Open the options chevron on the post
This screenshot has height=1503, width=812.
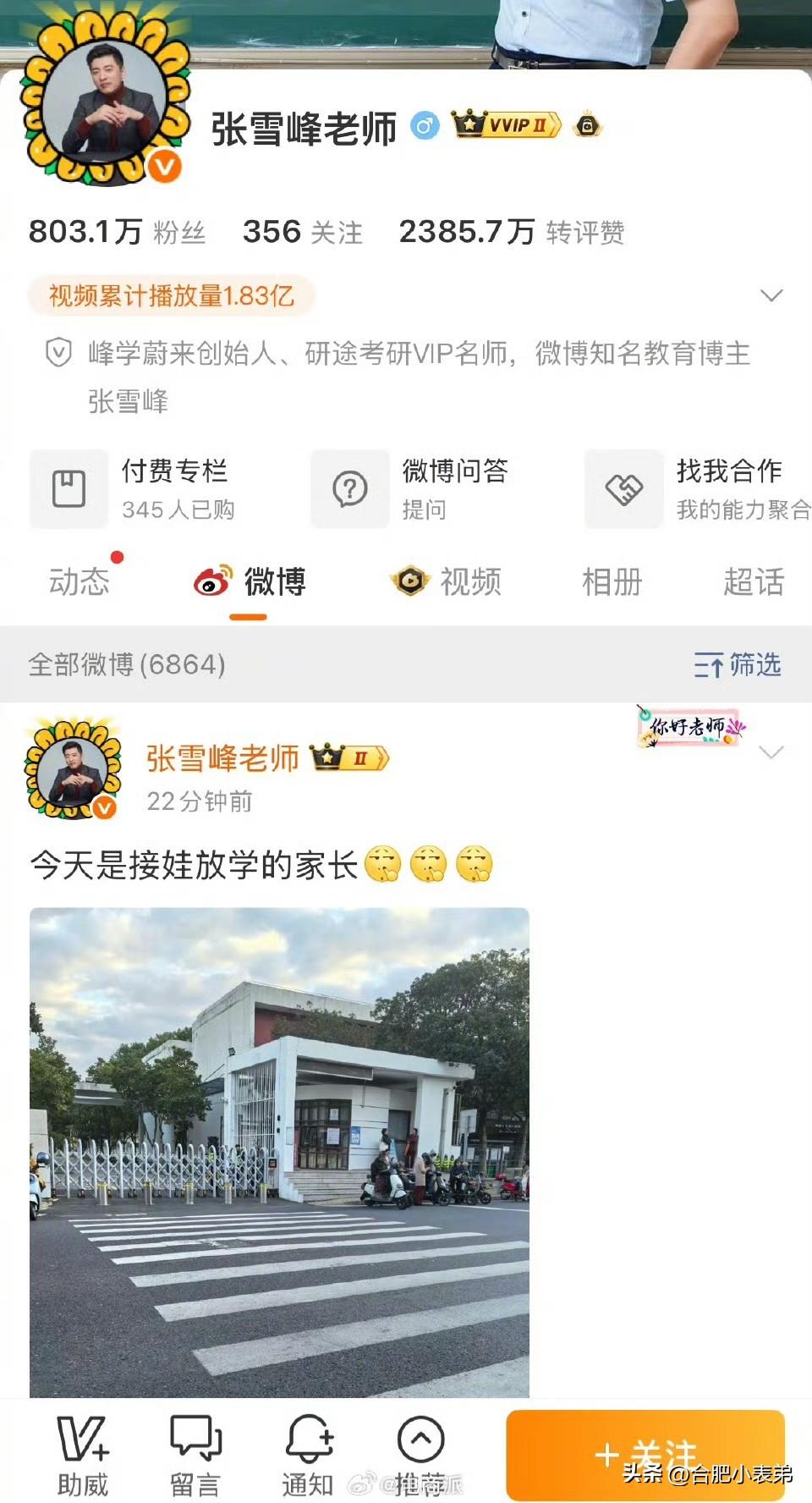pyautogui.click(x=771, y=752)
